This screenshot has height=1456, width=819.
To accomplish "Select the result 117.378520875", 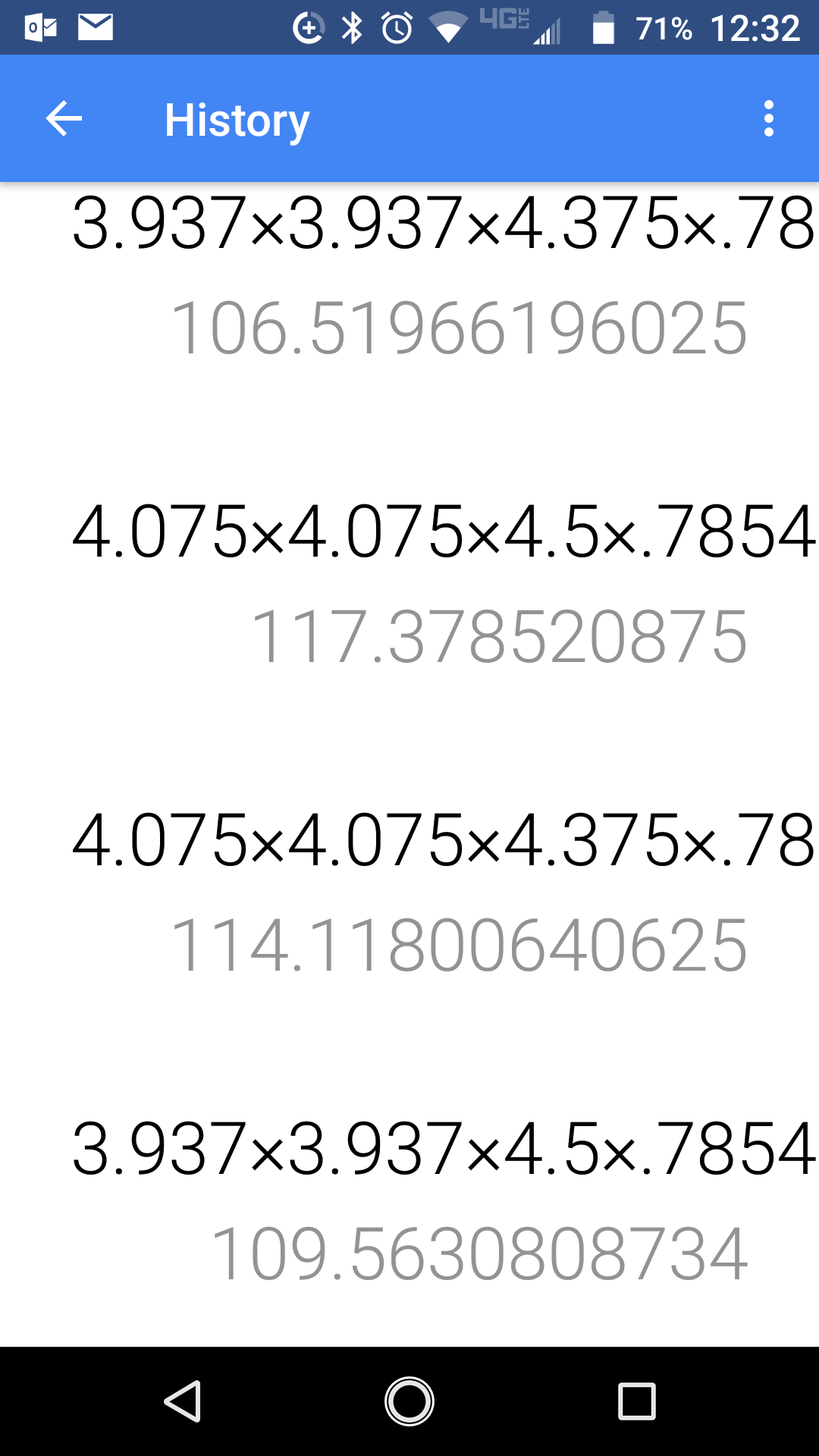I will (x=499, y=636).
